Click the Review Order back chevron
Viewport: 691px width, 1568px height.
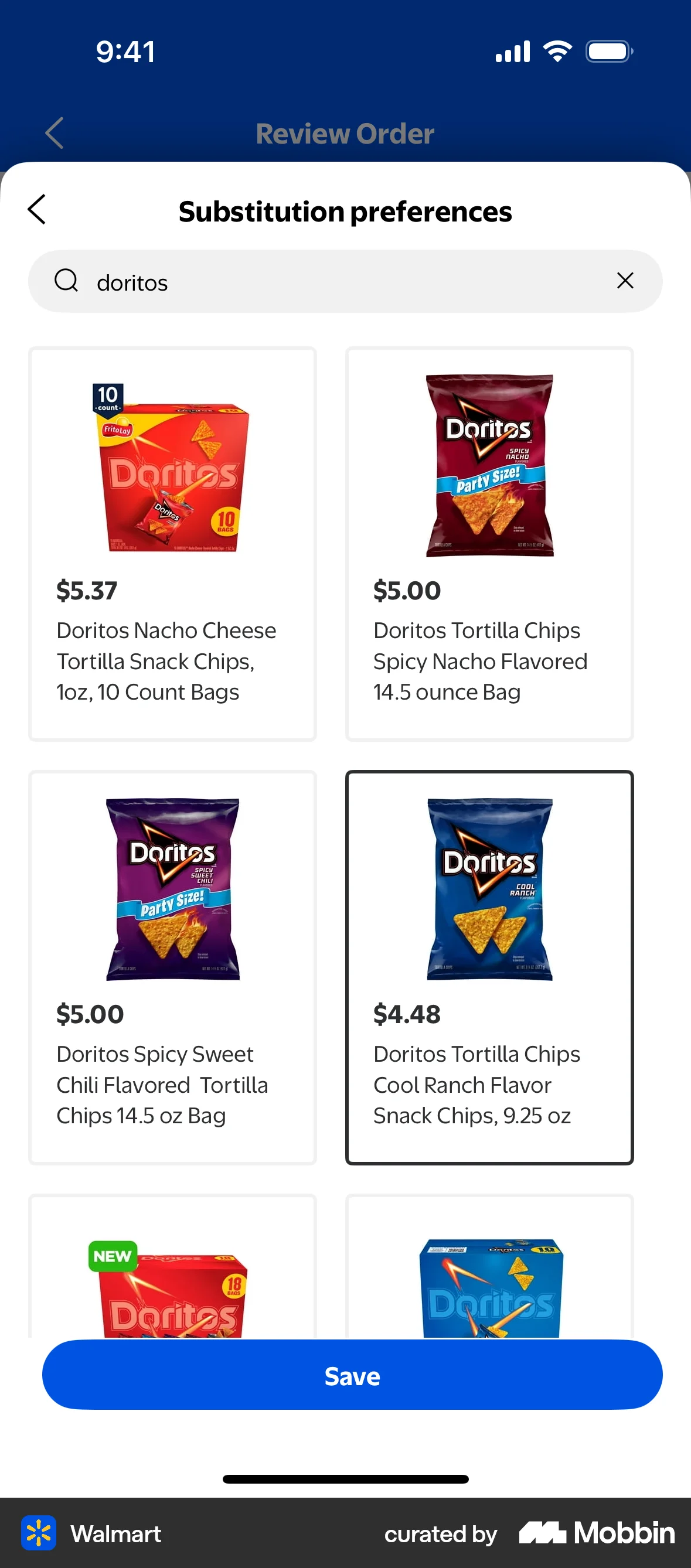click(53, 132)
